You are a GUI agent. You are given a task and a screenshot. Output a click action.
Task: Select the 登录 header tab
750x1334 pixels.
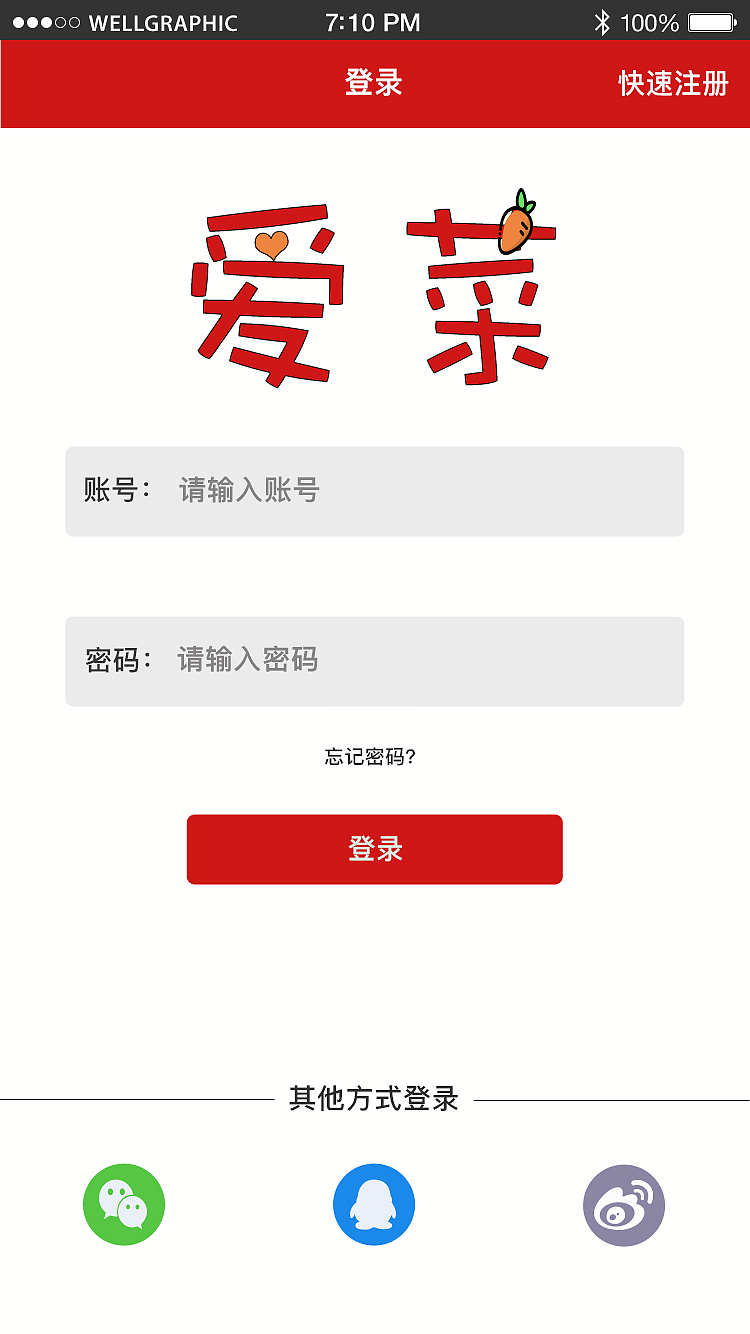pyautogui.click(x=374, y=84)
